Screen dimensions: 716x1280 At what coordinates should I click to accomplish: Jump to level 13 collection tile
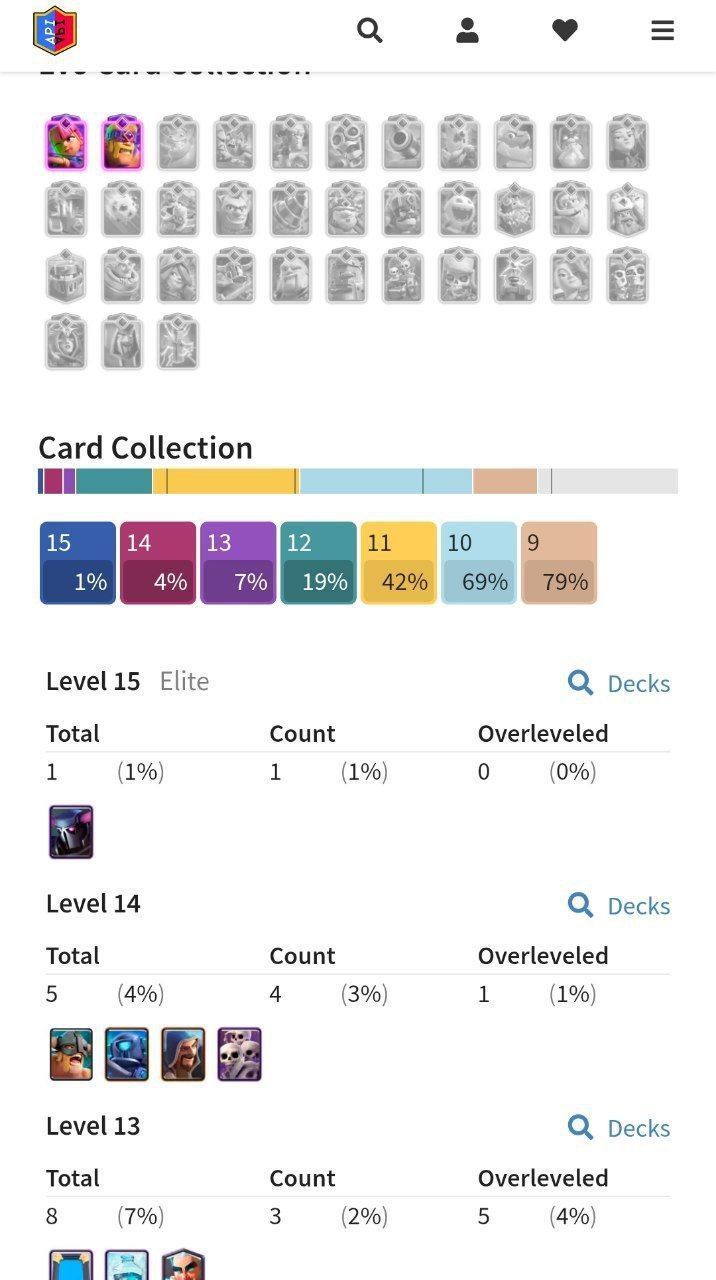(238, 563)
